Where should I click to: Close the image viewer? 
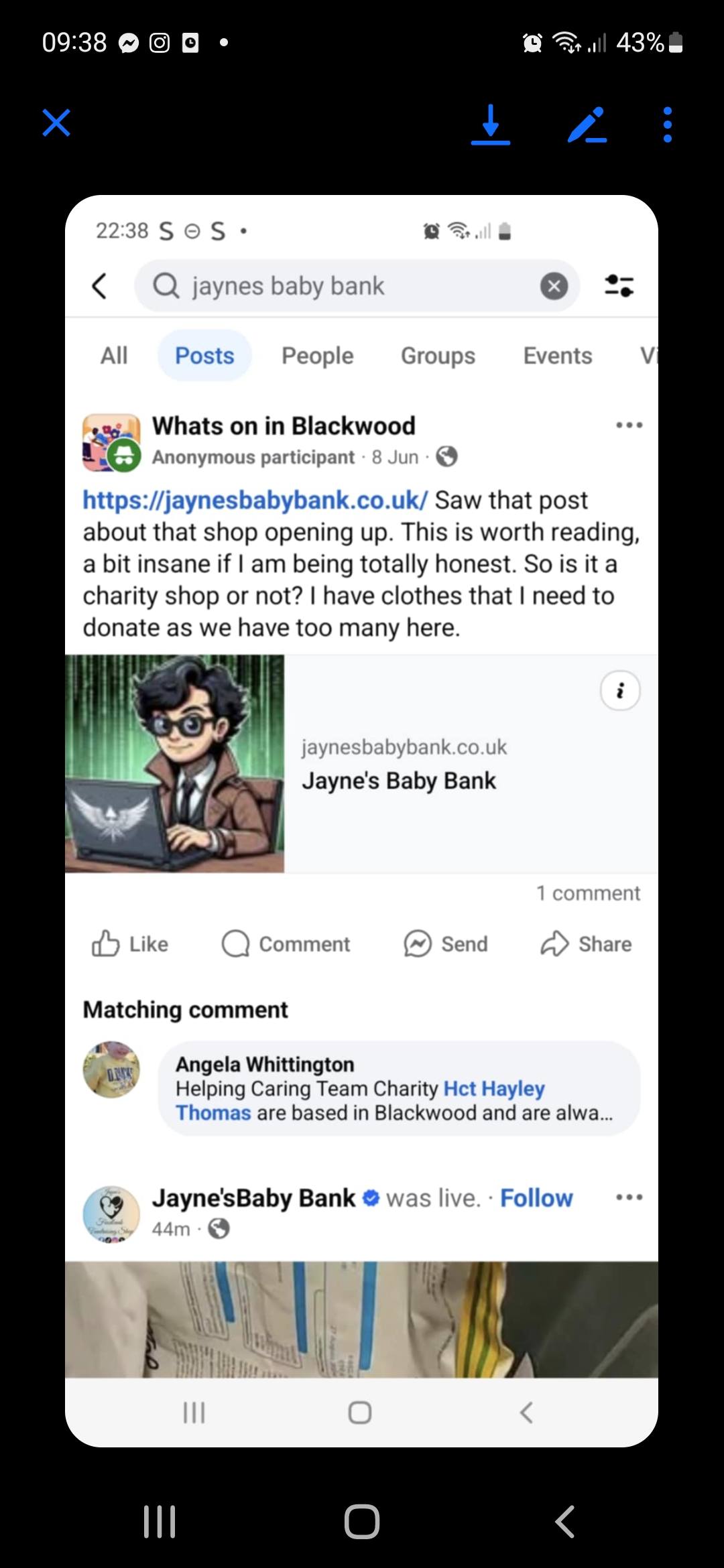coord(56,123)
